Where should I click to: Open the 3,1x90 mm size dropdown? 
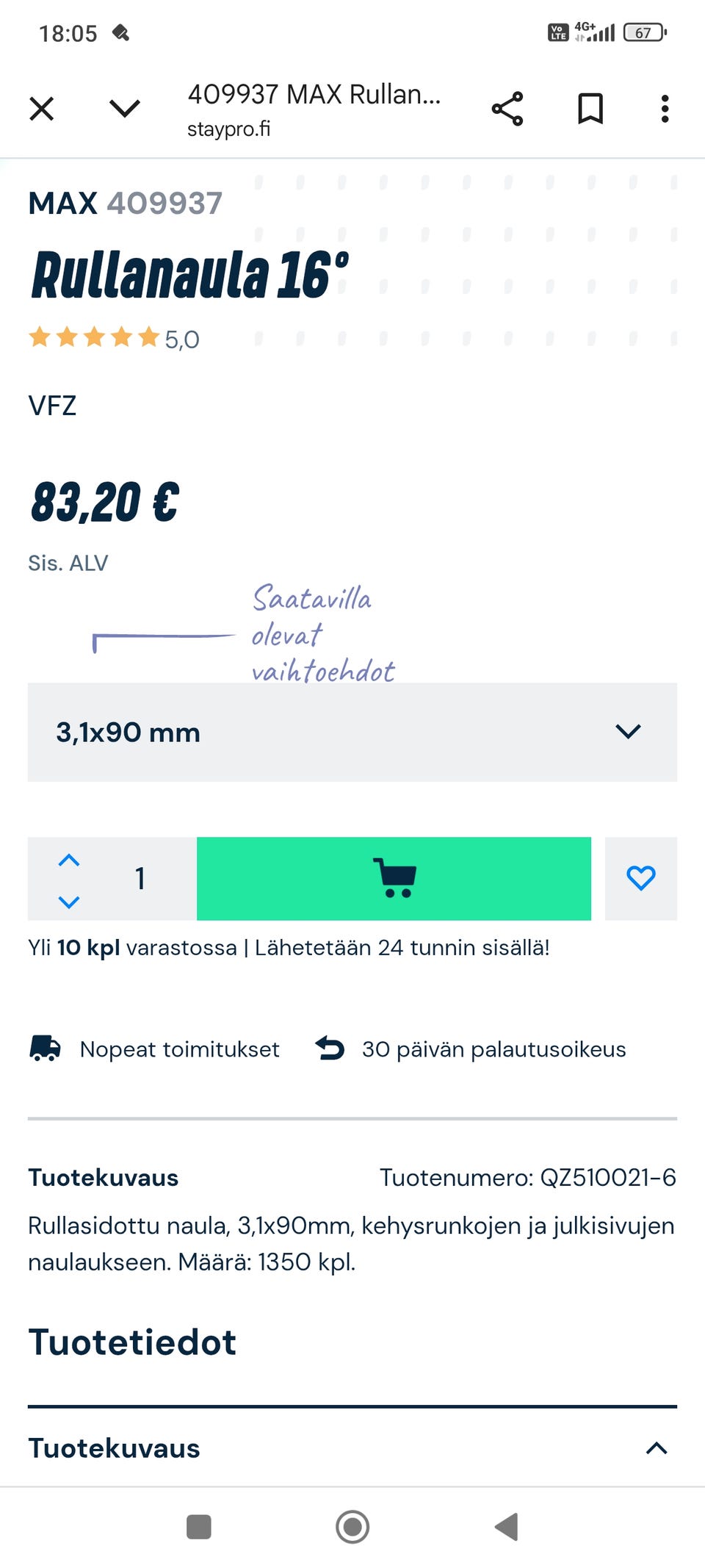click(352, 732)
